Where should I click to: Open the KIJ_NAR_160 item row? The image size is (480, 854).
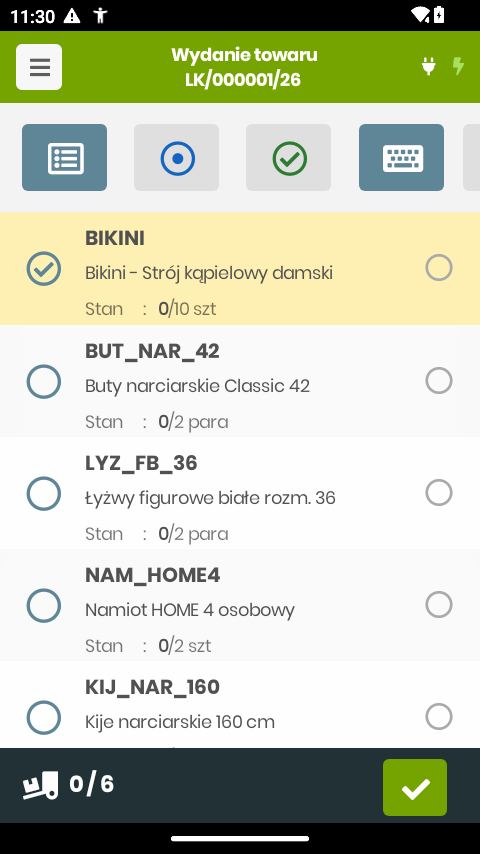tap(240, 704)
